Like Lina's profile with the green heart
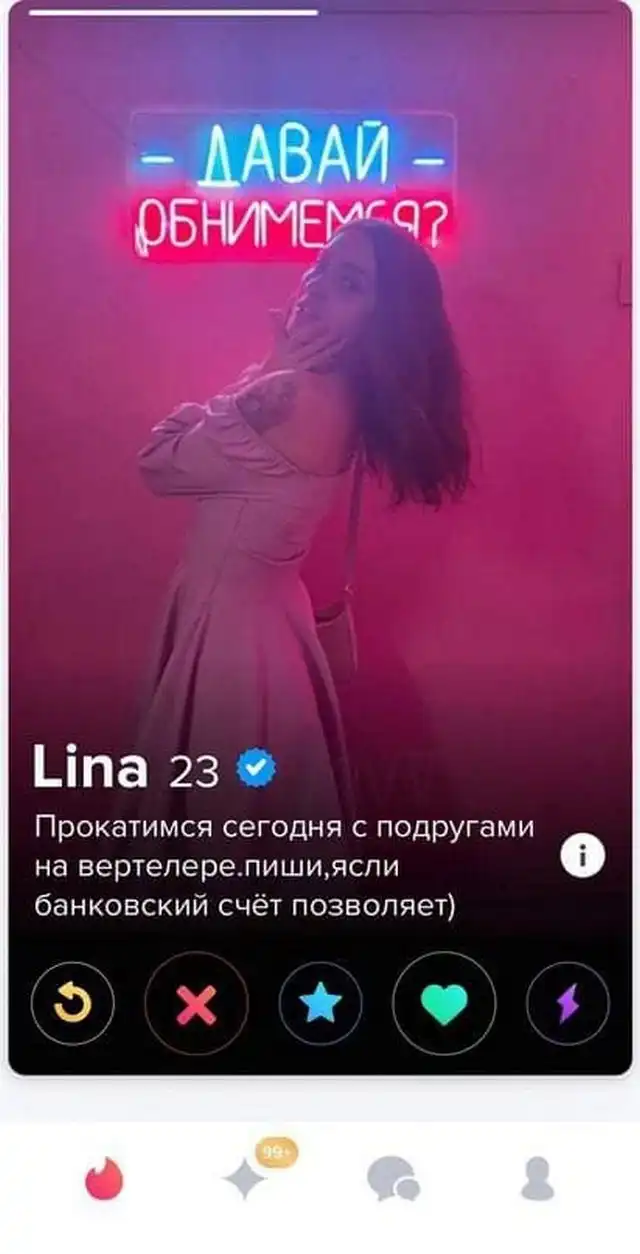The image size is (640, 1254). [x=444, y=1003]
